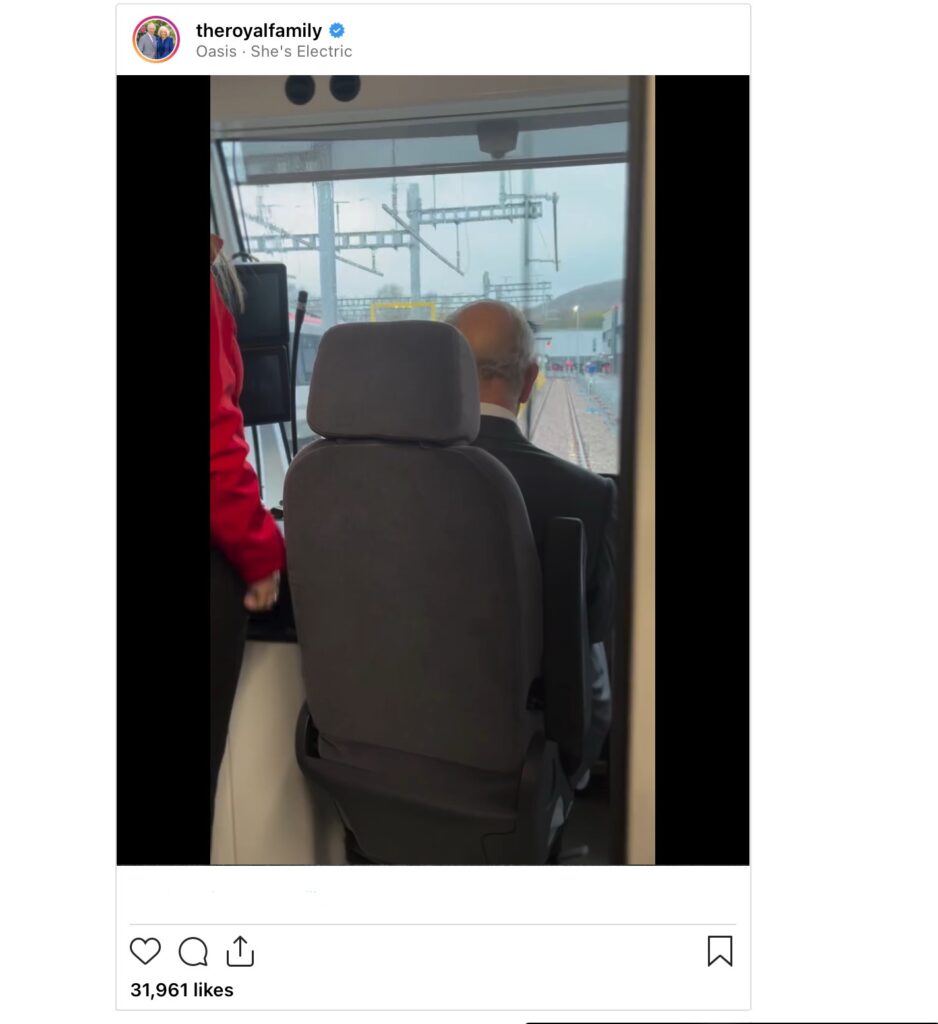The height and width of the screenshot is (1024, 938).
Task: Open comments on theroyalfamily's post
Action: (x=193, y=951)
